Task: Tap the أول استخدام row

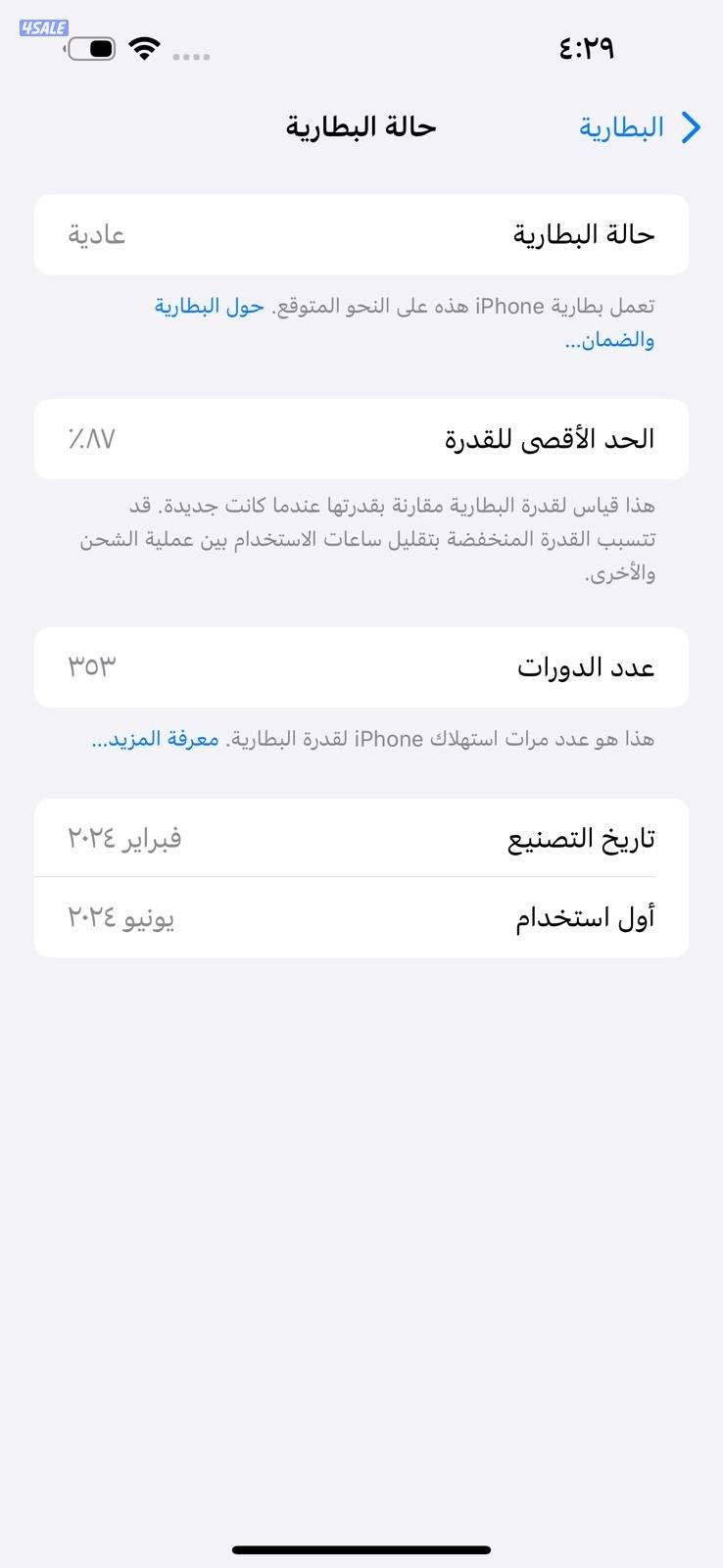Action: click(361, 916)
